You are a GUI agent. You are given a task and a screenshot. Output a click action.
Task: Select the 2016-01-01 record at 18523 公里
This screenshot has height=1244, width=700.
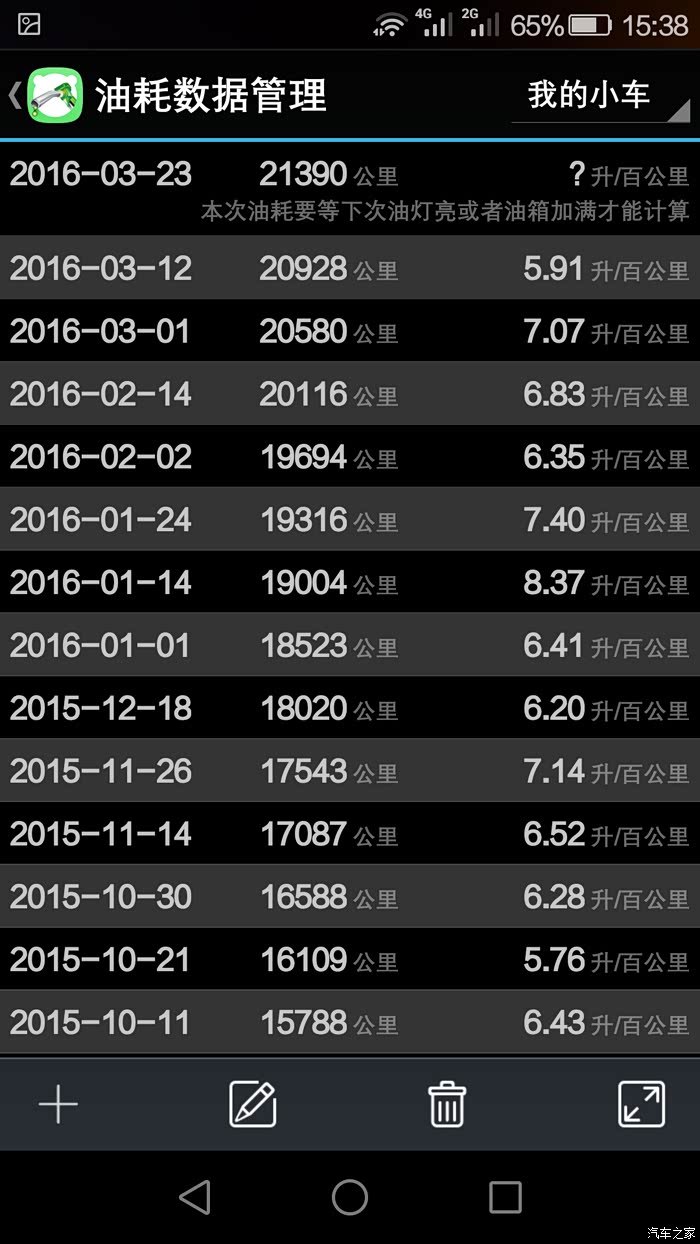point(350,646)
